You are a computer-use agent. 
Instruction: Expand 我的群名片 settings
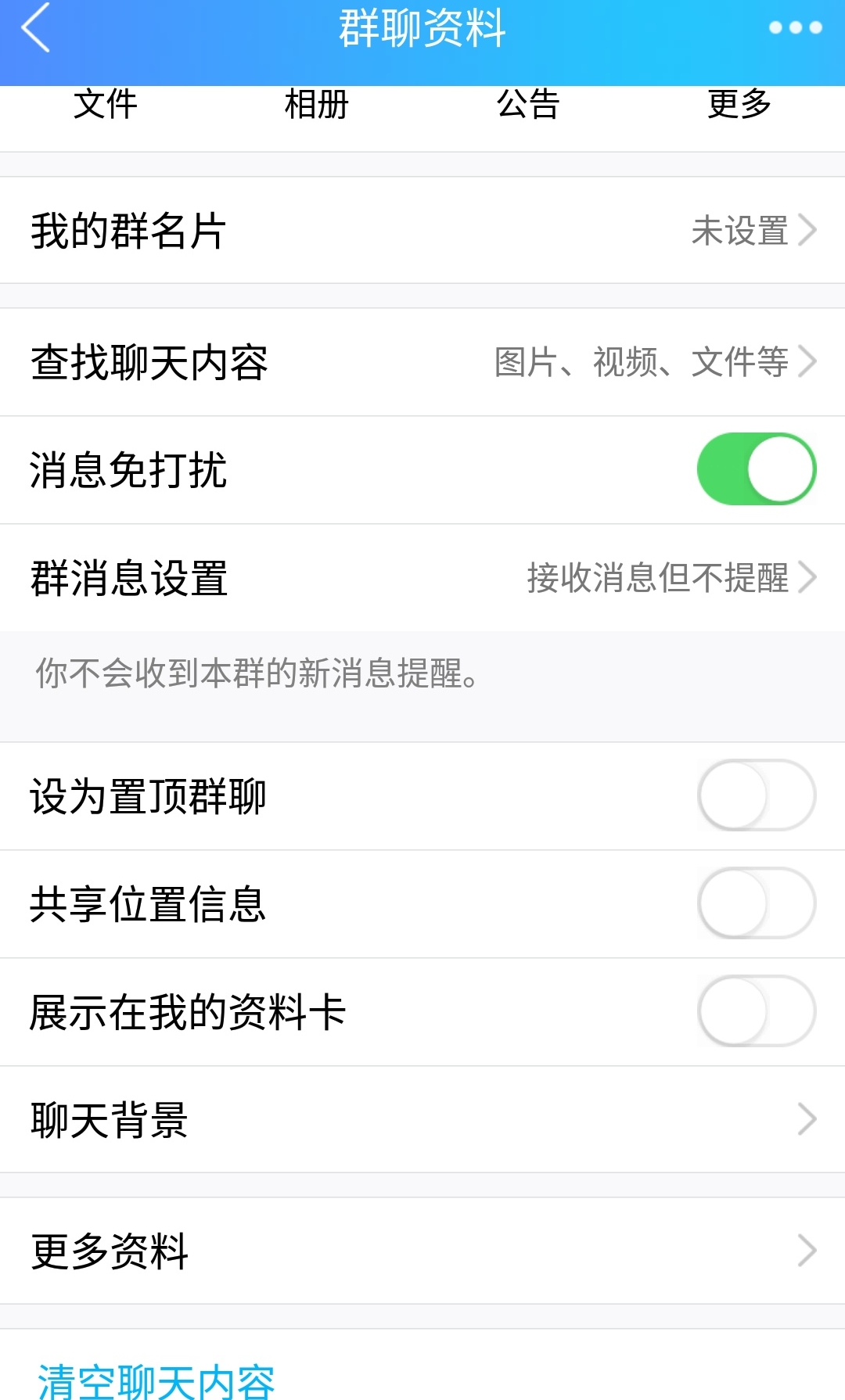coord(422,230)
